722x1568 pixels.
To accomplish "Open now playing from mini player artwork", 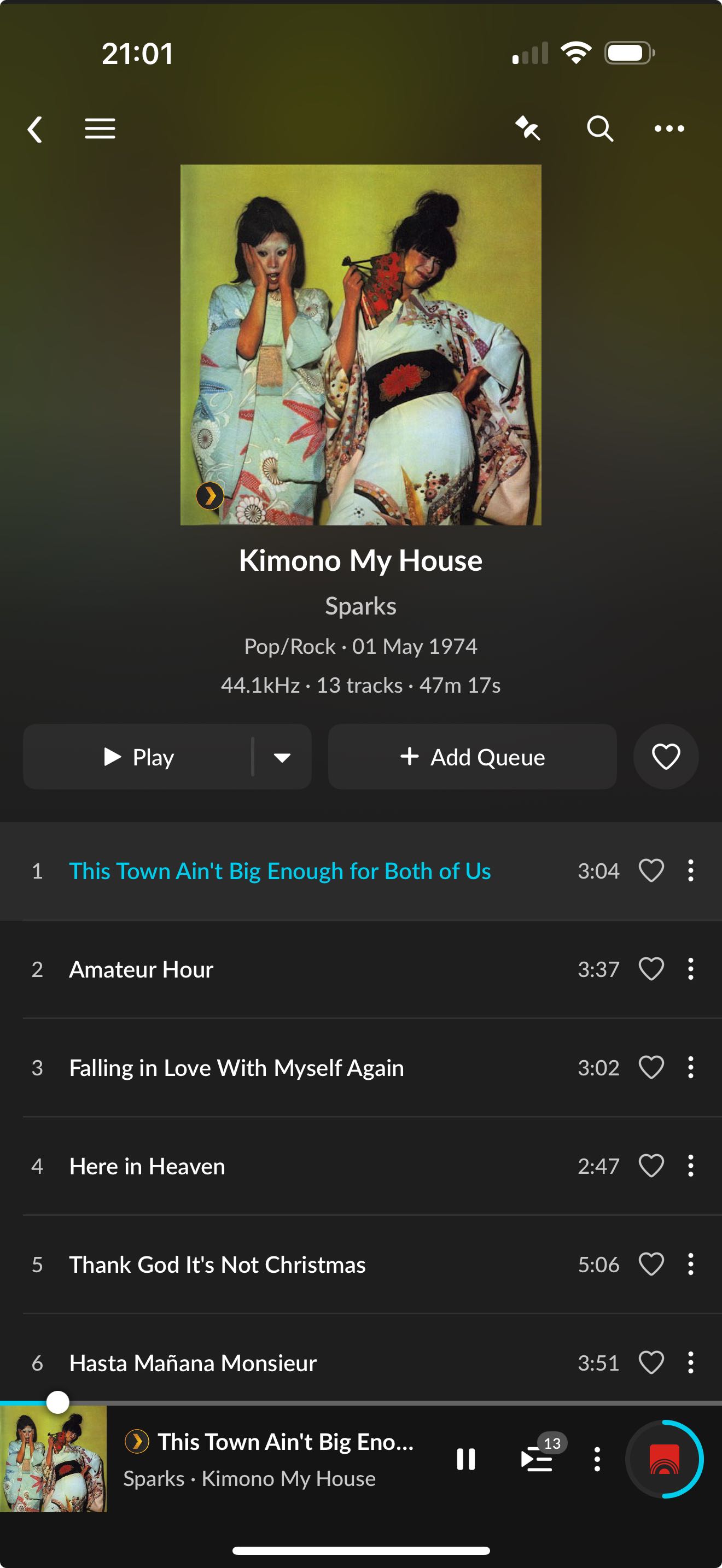I will (54, 1459).
